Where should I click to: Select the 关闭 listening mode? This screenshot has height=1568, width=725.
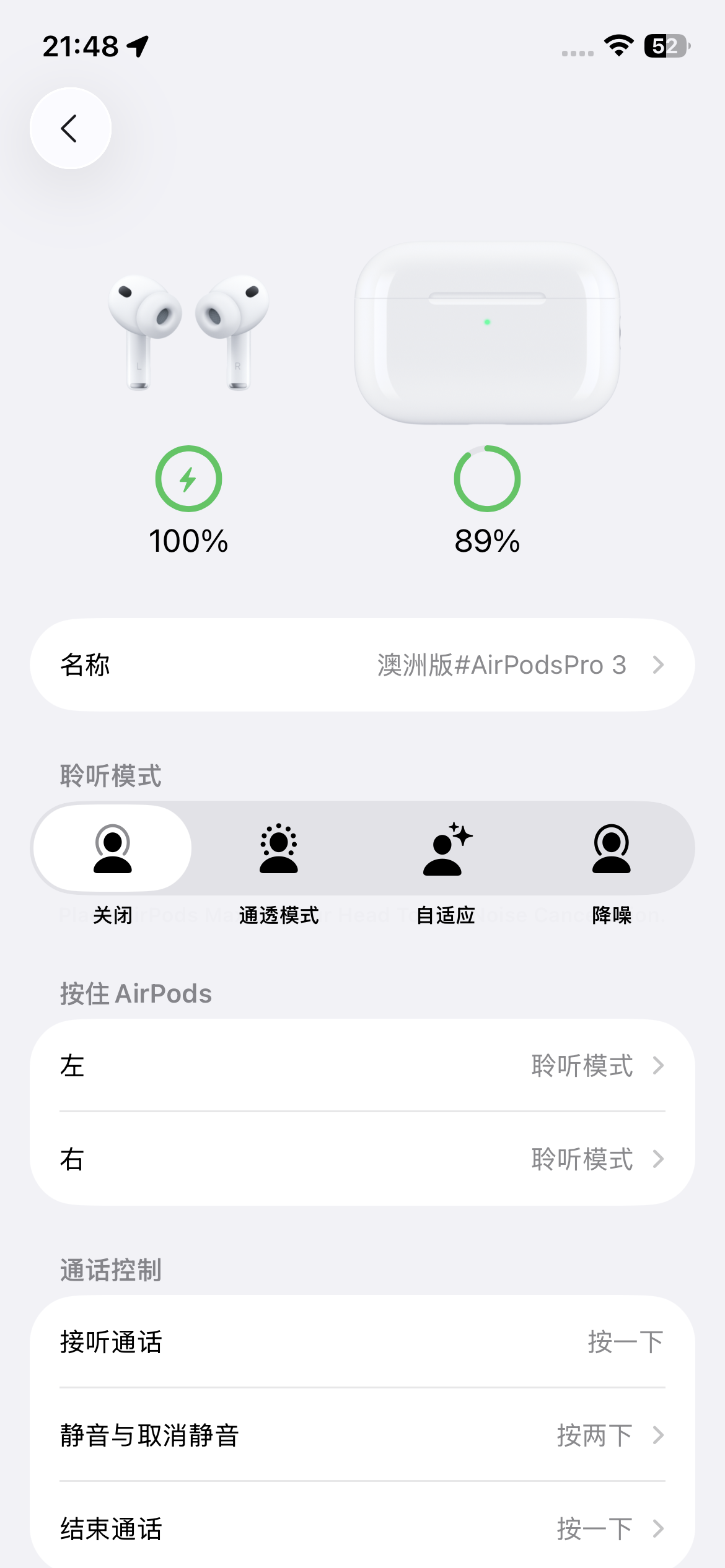[x=113, y=848]
